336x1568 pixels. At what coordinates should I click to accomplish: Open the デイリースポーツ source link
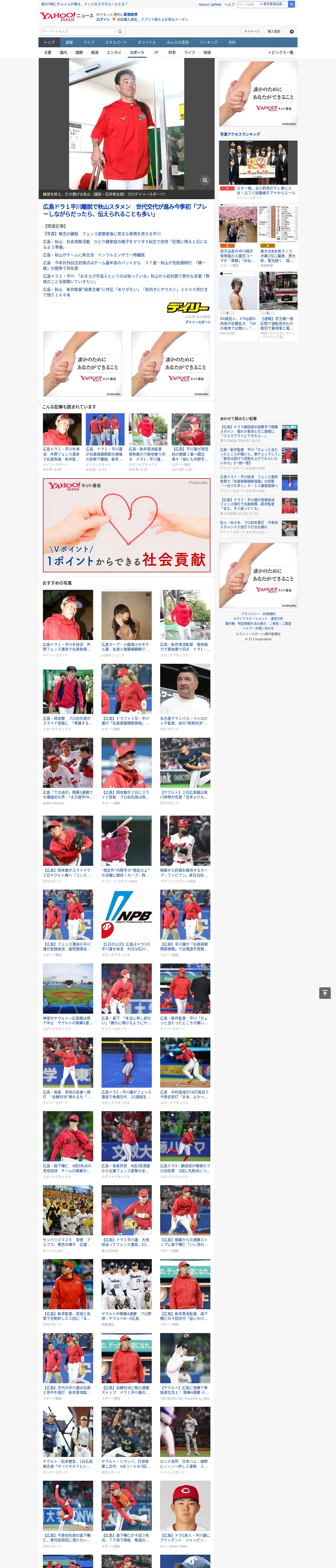pos(198,322)
